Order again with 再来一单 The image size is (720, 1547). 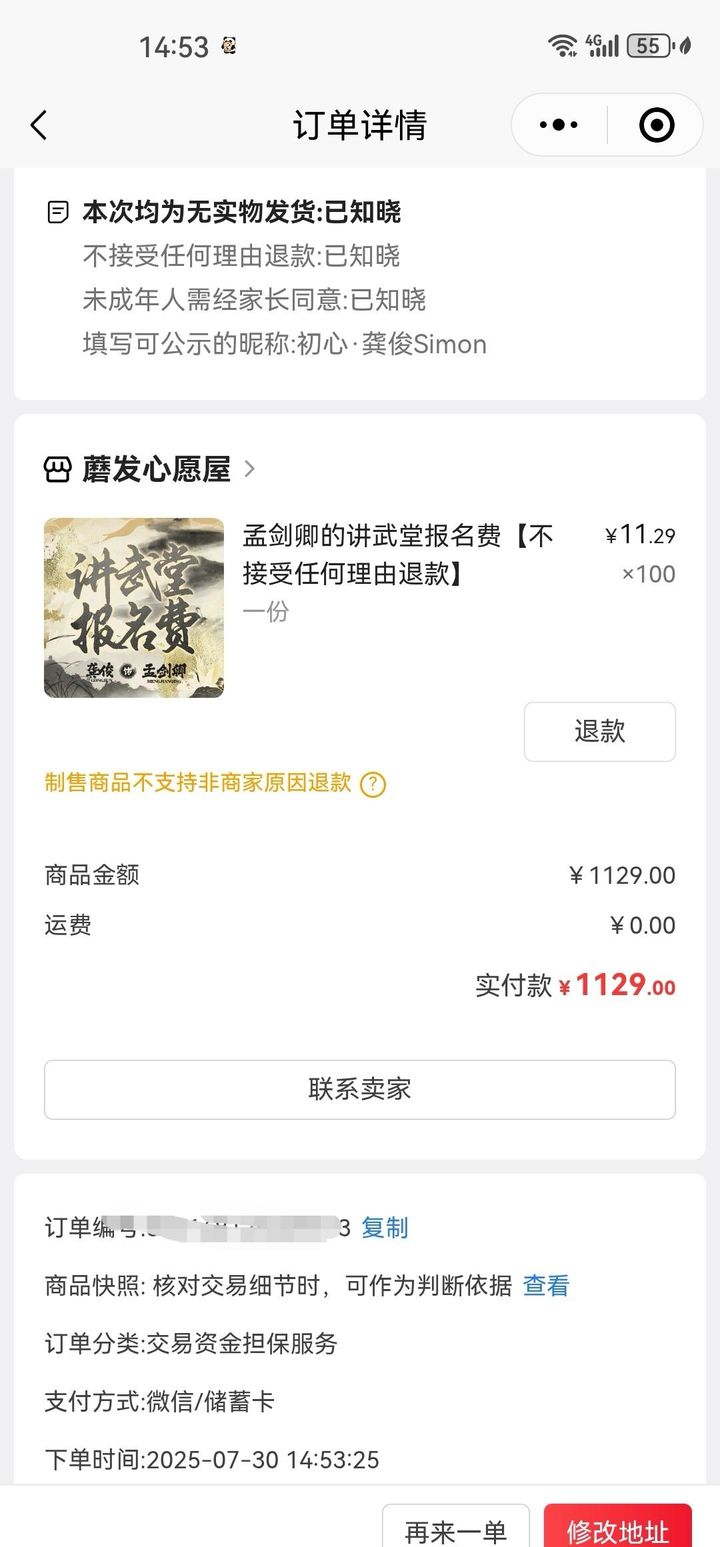pos(456,1528)
